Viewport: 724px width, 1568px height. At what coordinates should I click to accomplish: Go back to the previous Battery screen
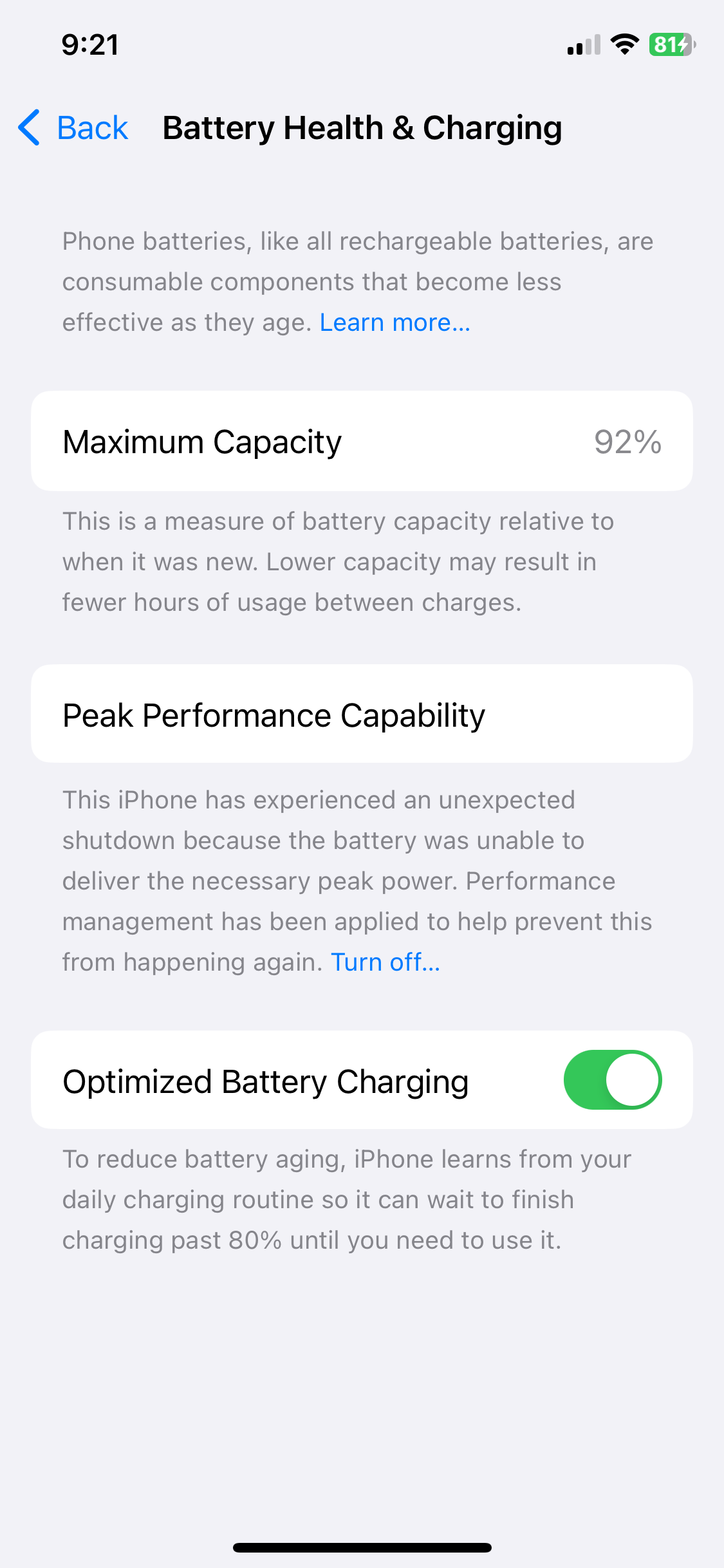73,127
